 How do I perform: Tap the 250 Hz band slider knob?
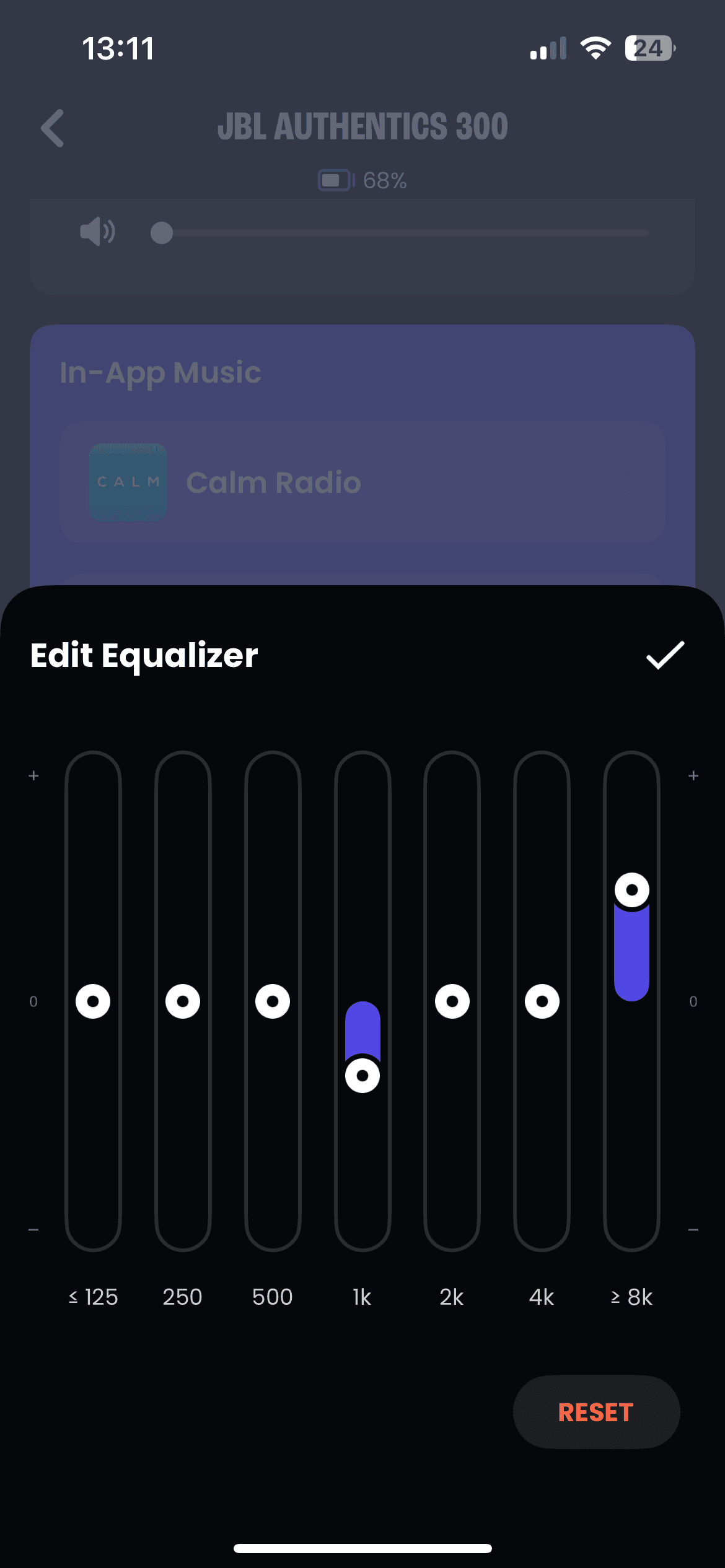pos(183,1001)
